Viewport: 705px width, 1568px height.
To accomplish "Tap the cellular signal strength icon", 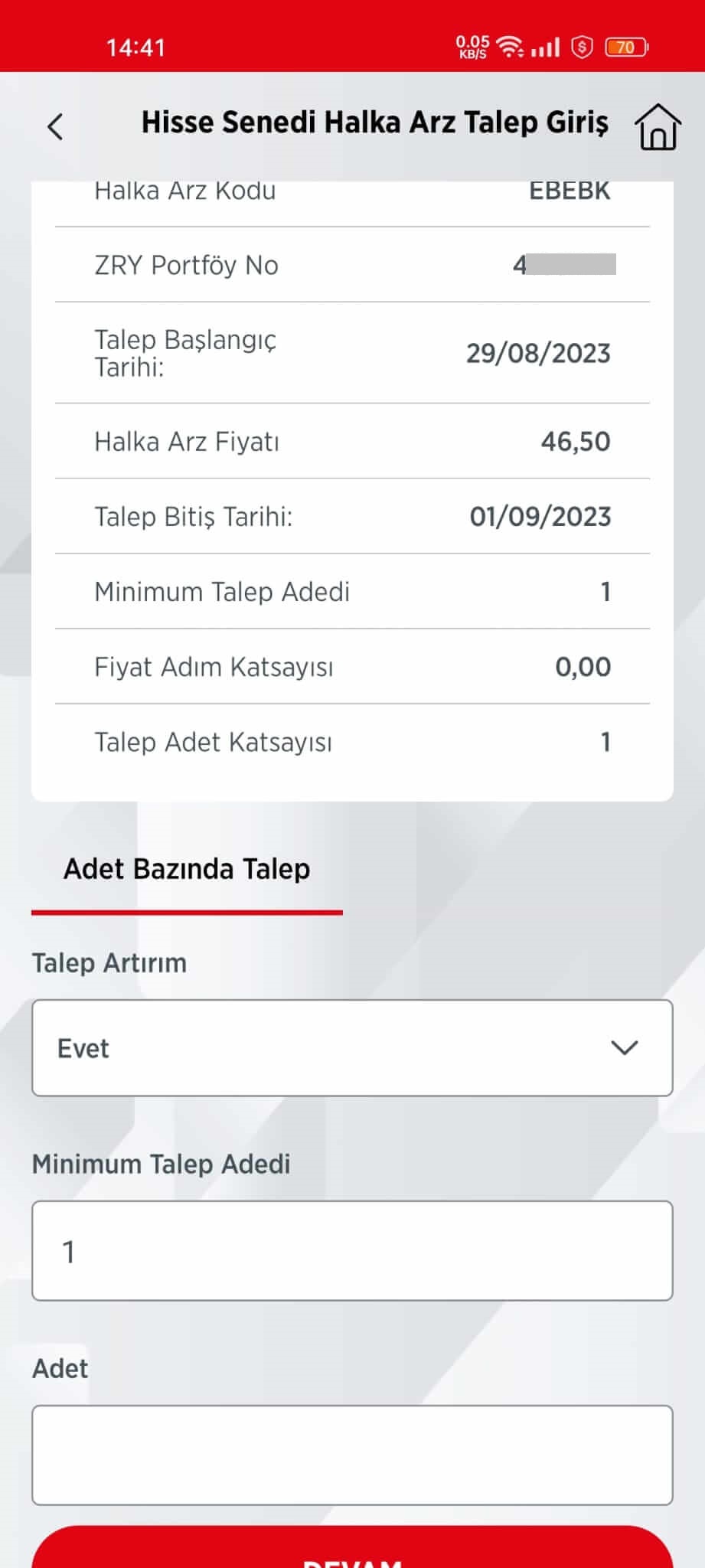I will pos(545,47).
